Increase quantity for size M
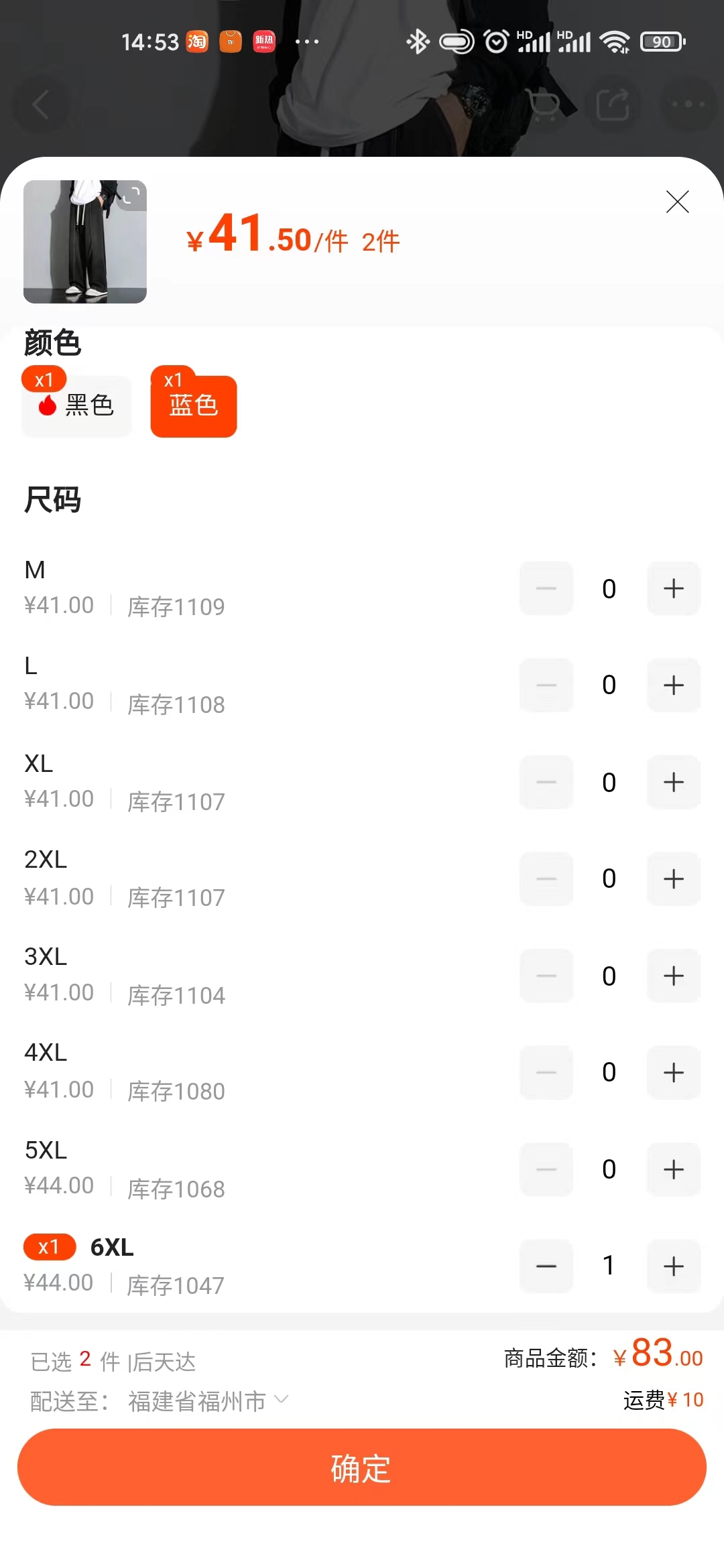The height and width of the screenshot is (1568, 724). [x=674, y=588]
